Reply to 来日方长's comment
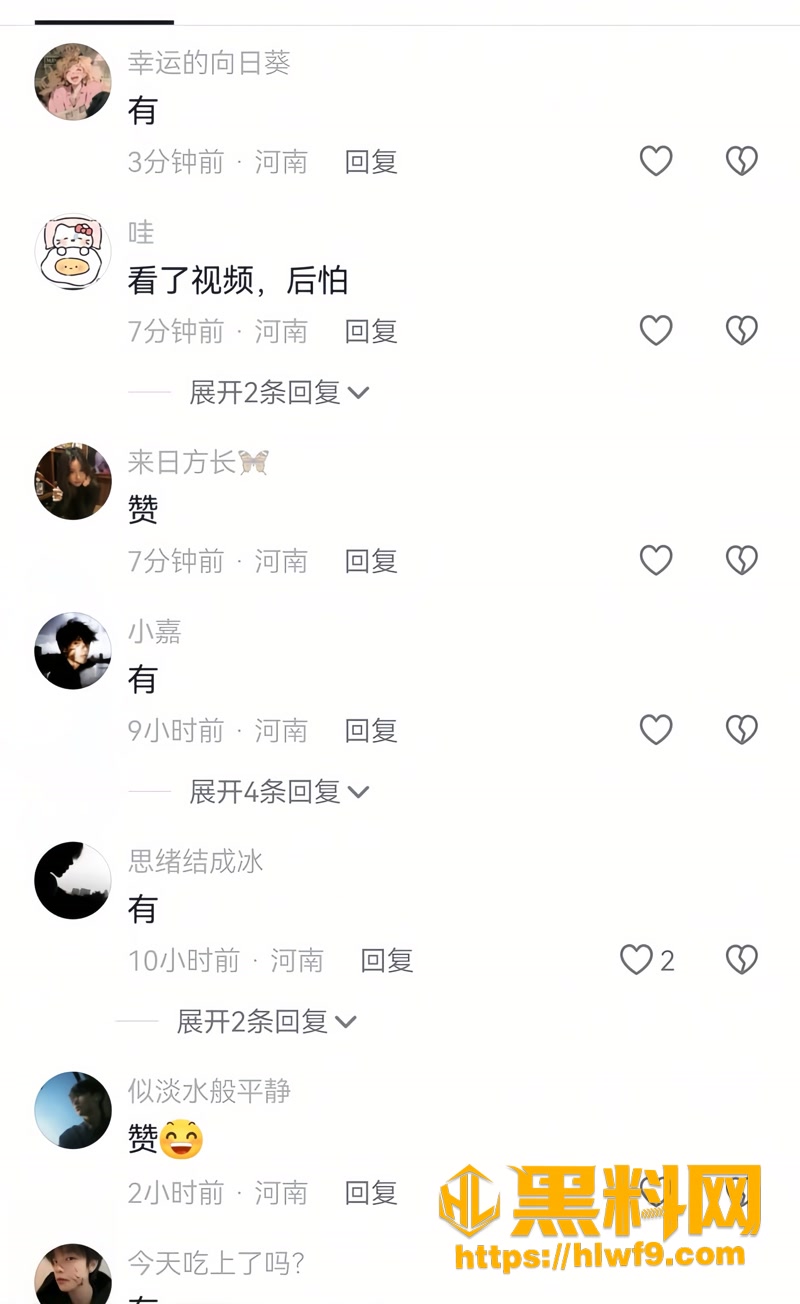800x1304 pixels. 371,561
